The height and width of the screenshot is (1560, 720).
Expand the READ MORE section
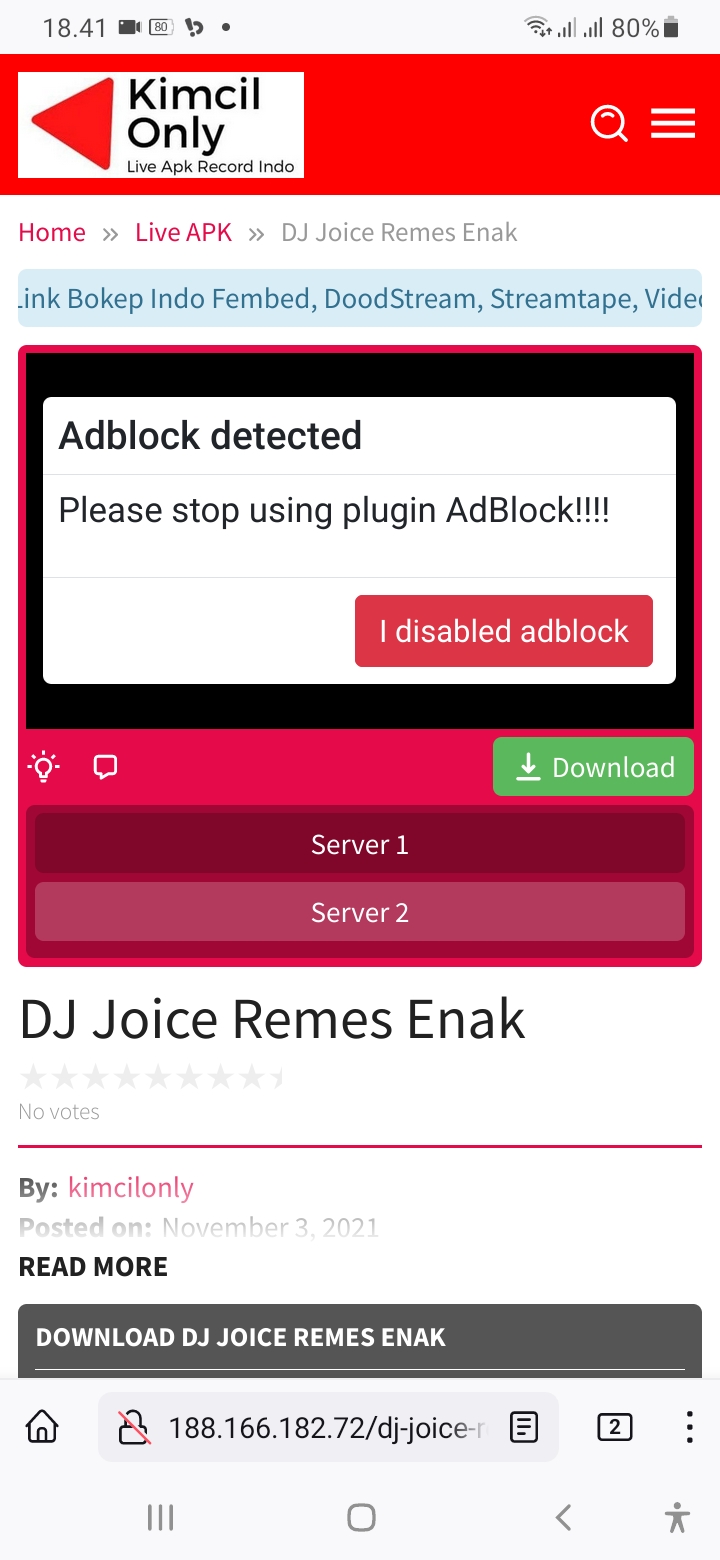click(x=93, y=1266)
